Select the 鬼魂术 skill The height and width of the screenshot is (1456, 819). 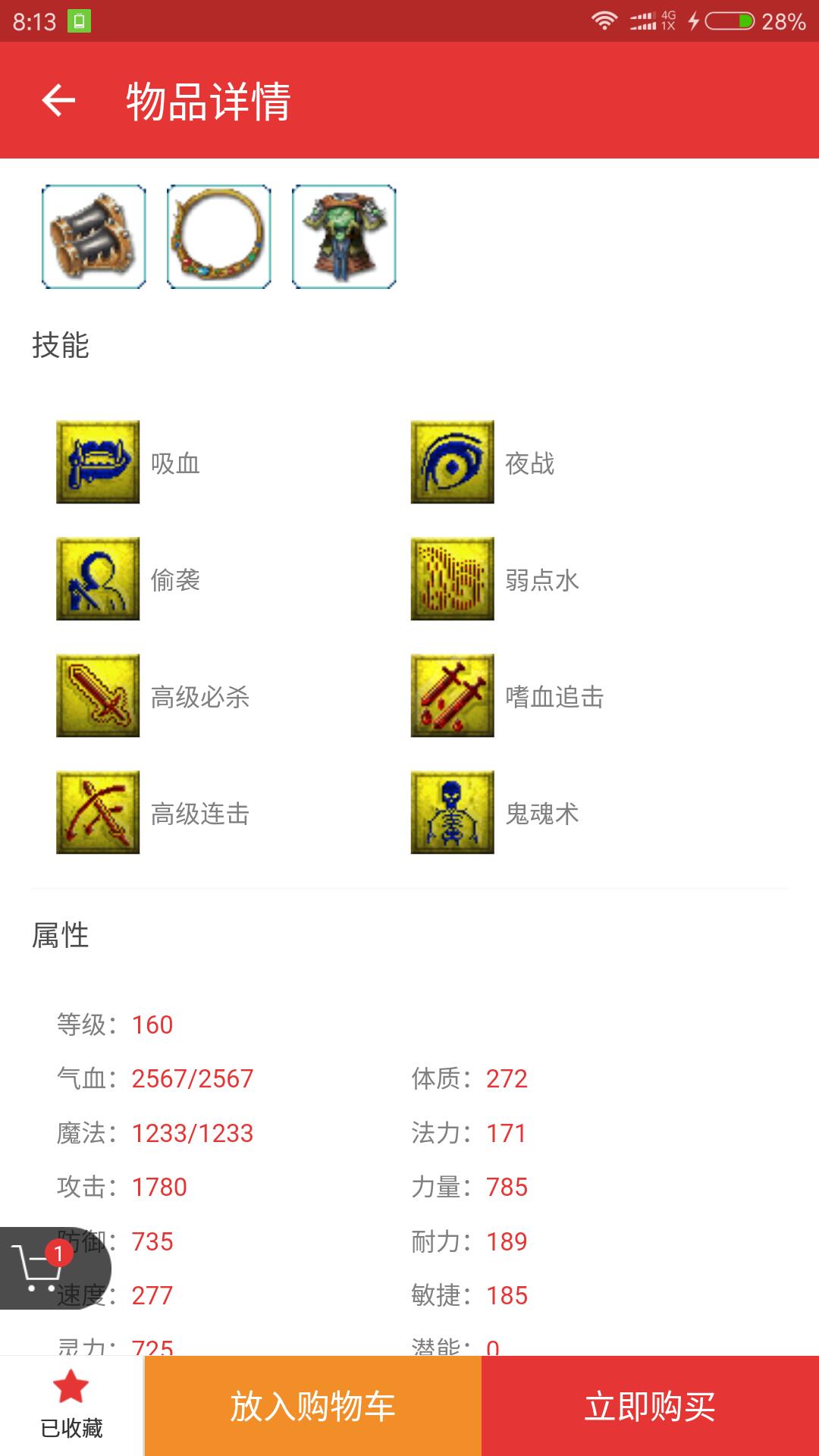(x=453, y=812)
